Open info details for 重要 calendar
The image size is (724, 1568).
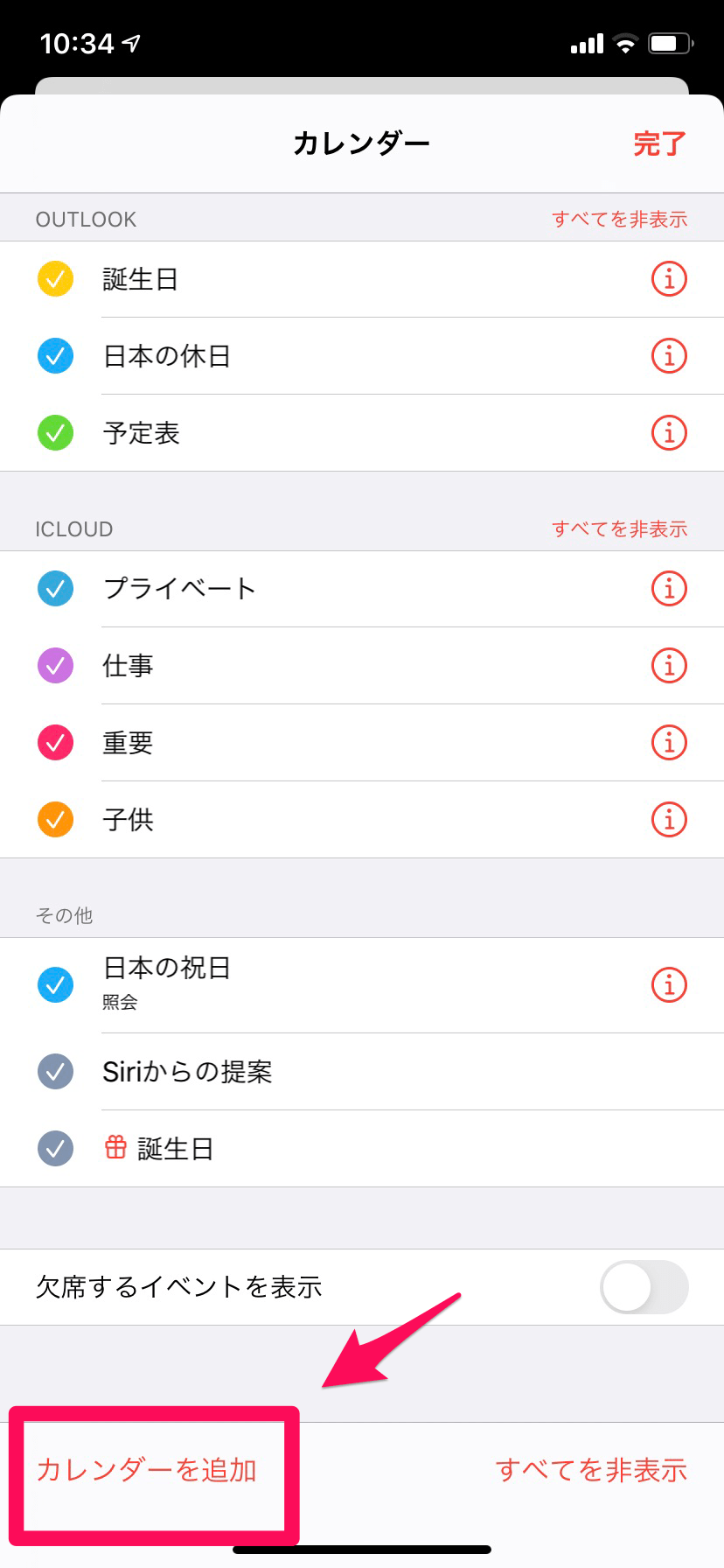pyautogui.click(x=668, y=742)
